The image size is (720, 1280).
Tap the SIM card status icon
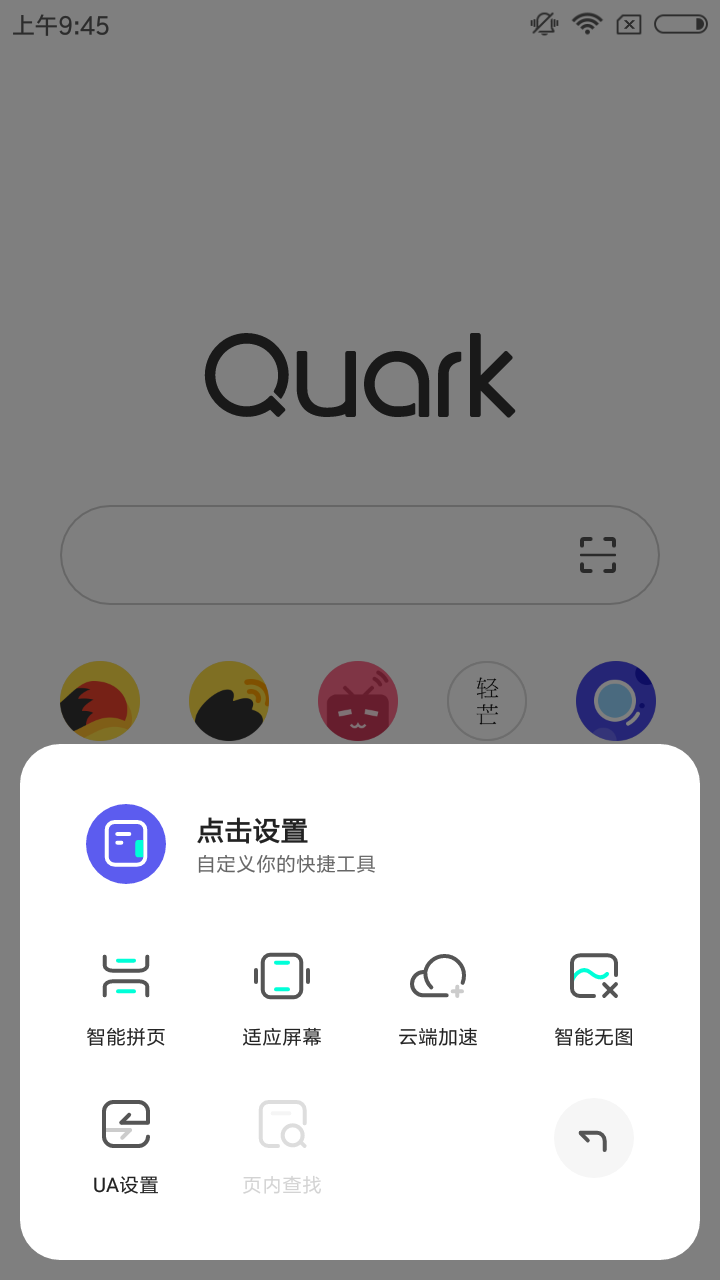point(630,24)
